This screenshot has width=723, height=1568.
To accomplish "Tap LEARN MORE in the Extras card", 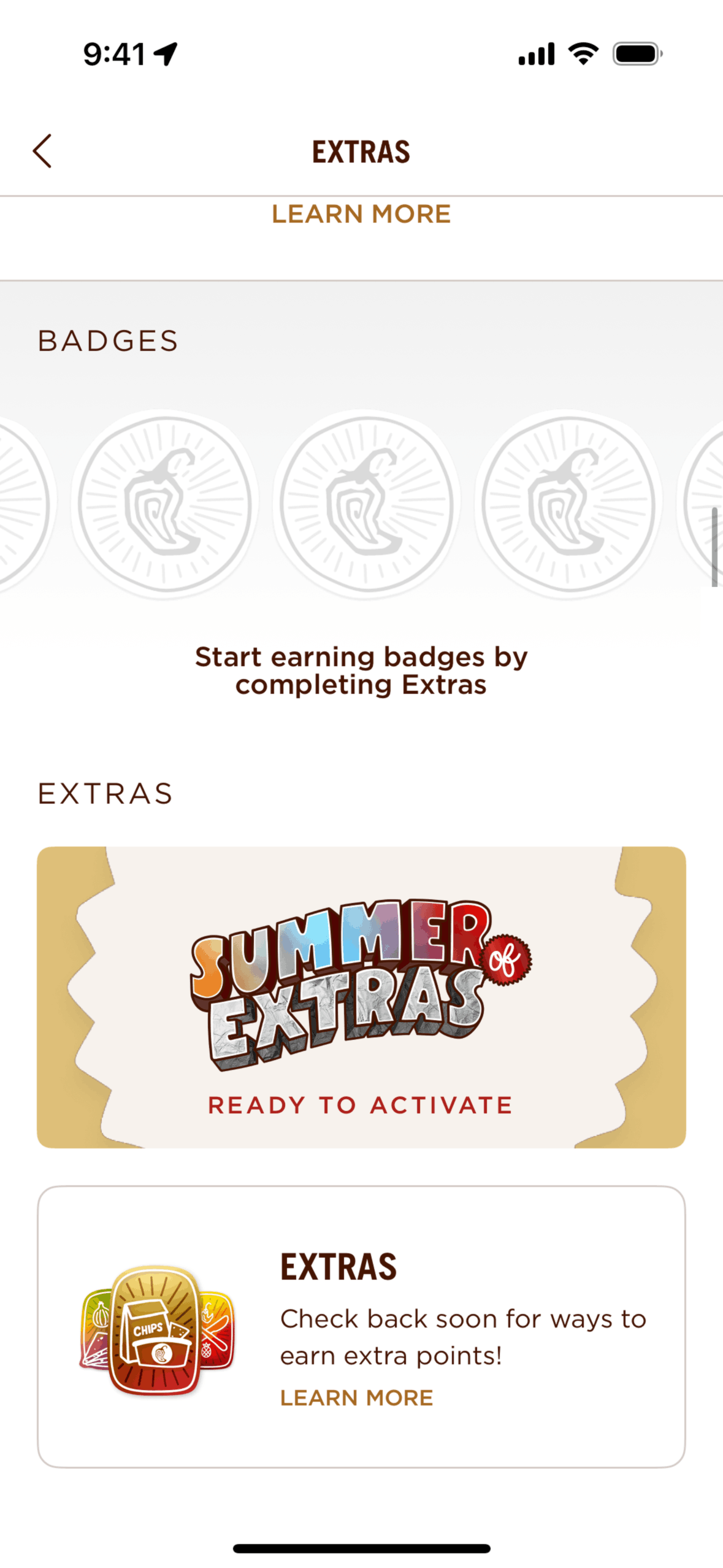I will pyautogui.click(x=356, y=1397).
